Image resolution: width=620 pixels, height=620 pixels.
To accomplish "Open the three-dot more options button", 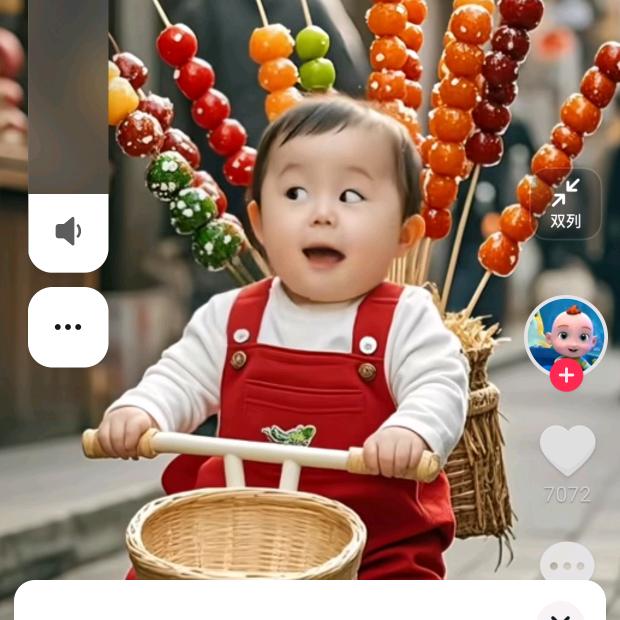I will (68, 327).
